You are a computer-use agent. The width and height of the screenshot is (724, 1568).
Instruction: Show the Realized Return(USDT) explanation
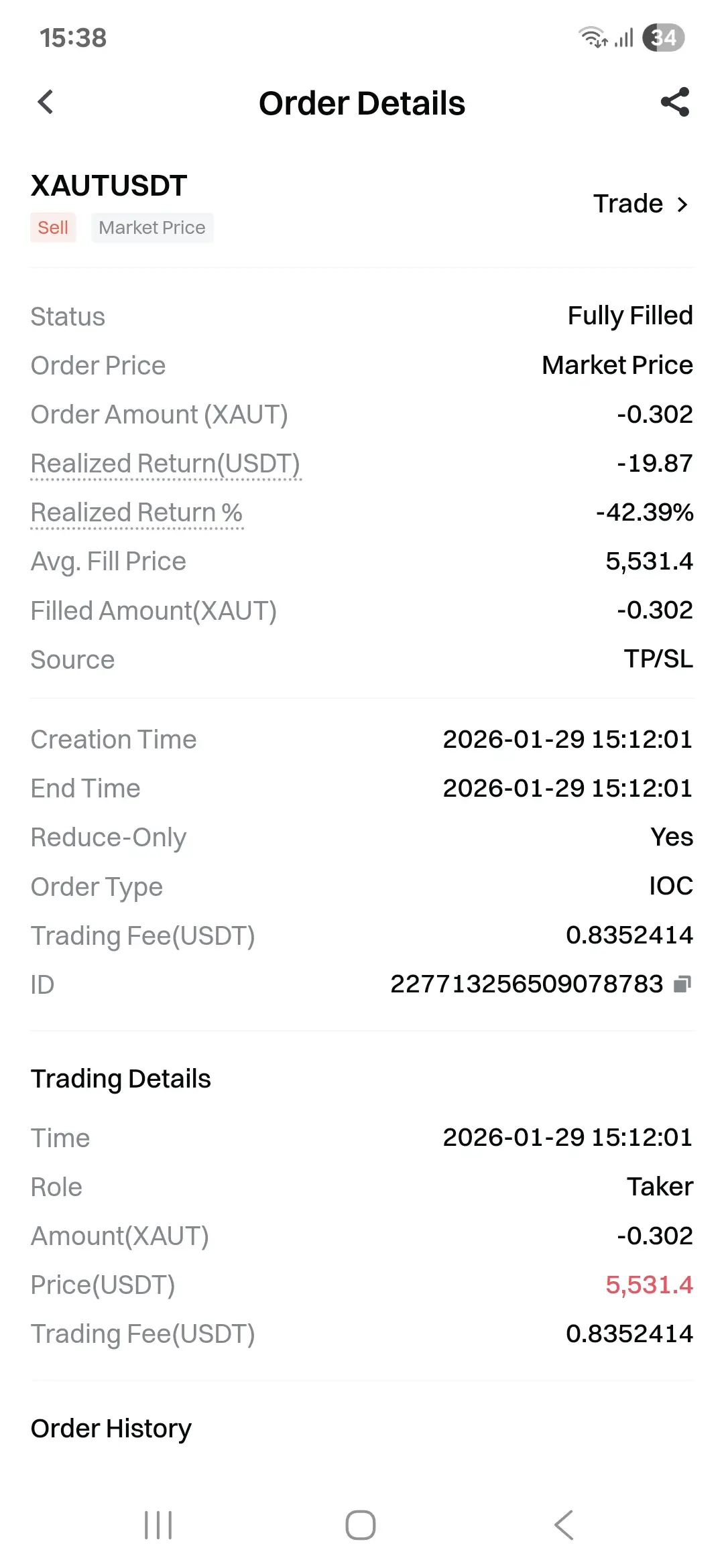pos(165,464)
